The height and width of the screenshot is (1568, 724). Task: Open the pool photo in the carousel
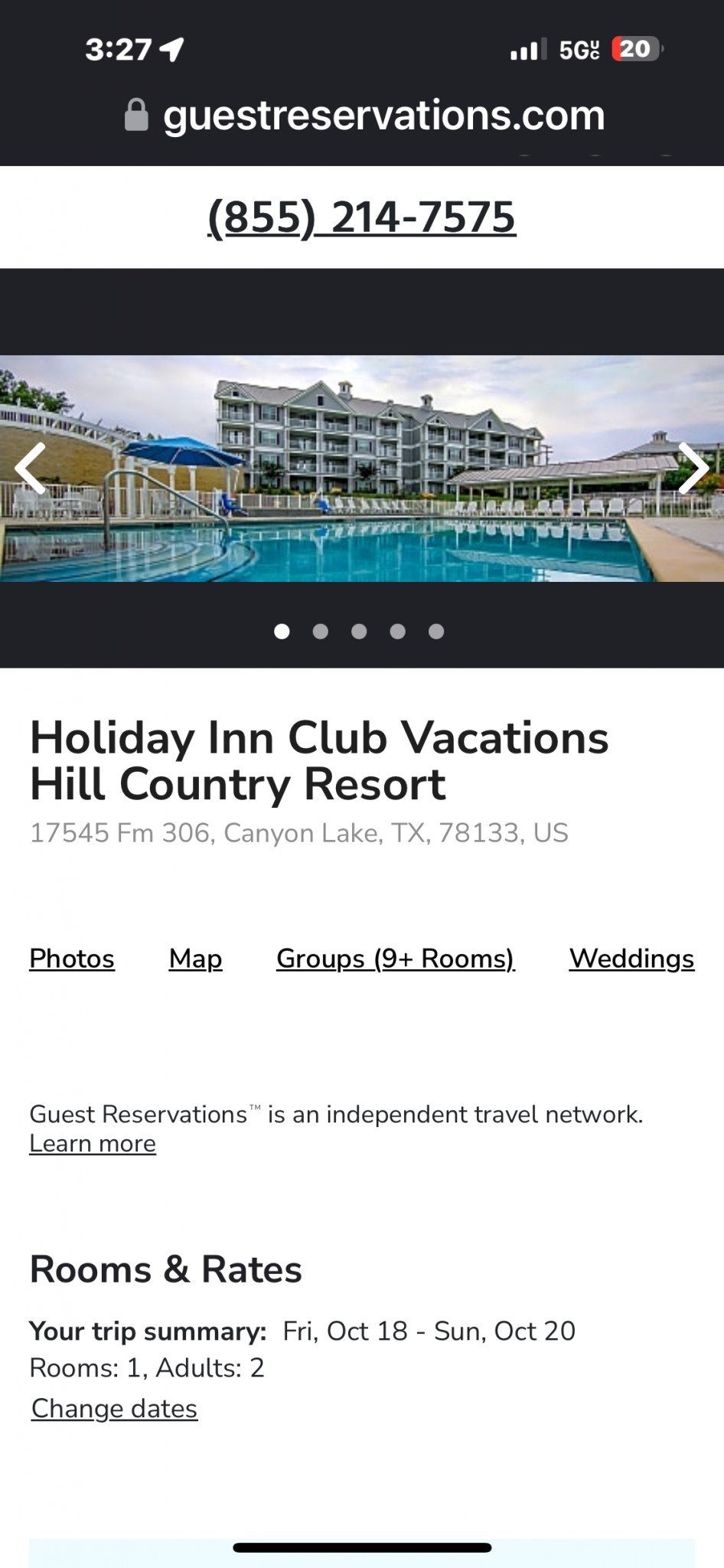click(362, 469)
